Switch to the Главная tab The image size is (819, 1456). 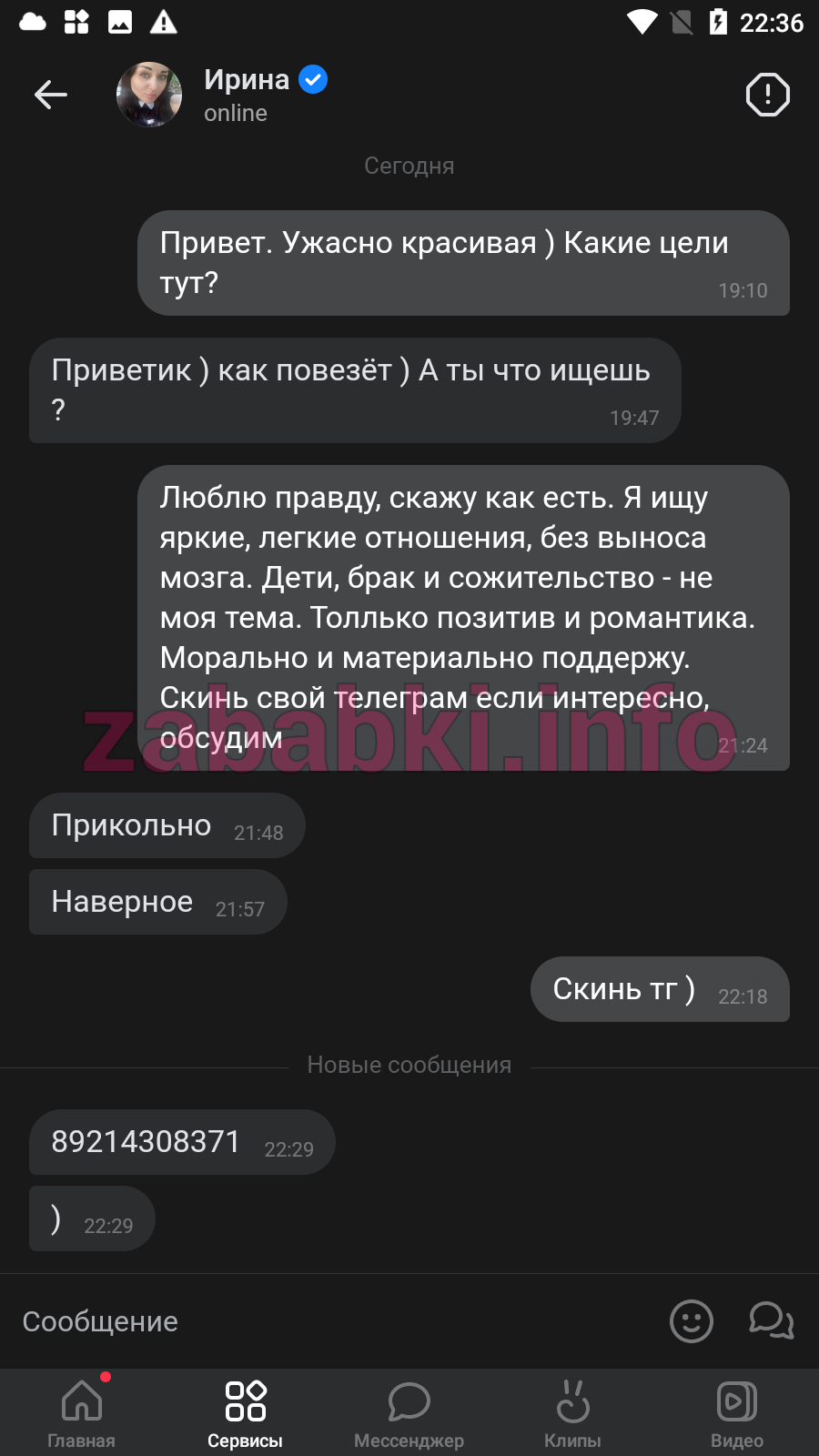(82, 1412)
